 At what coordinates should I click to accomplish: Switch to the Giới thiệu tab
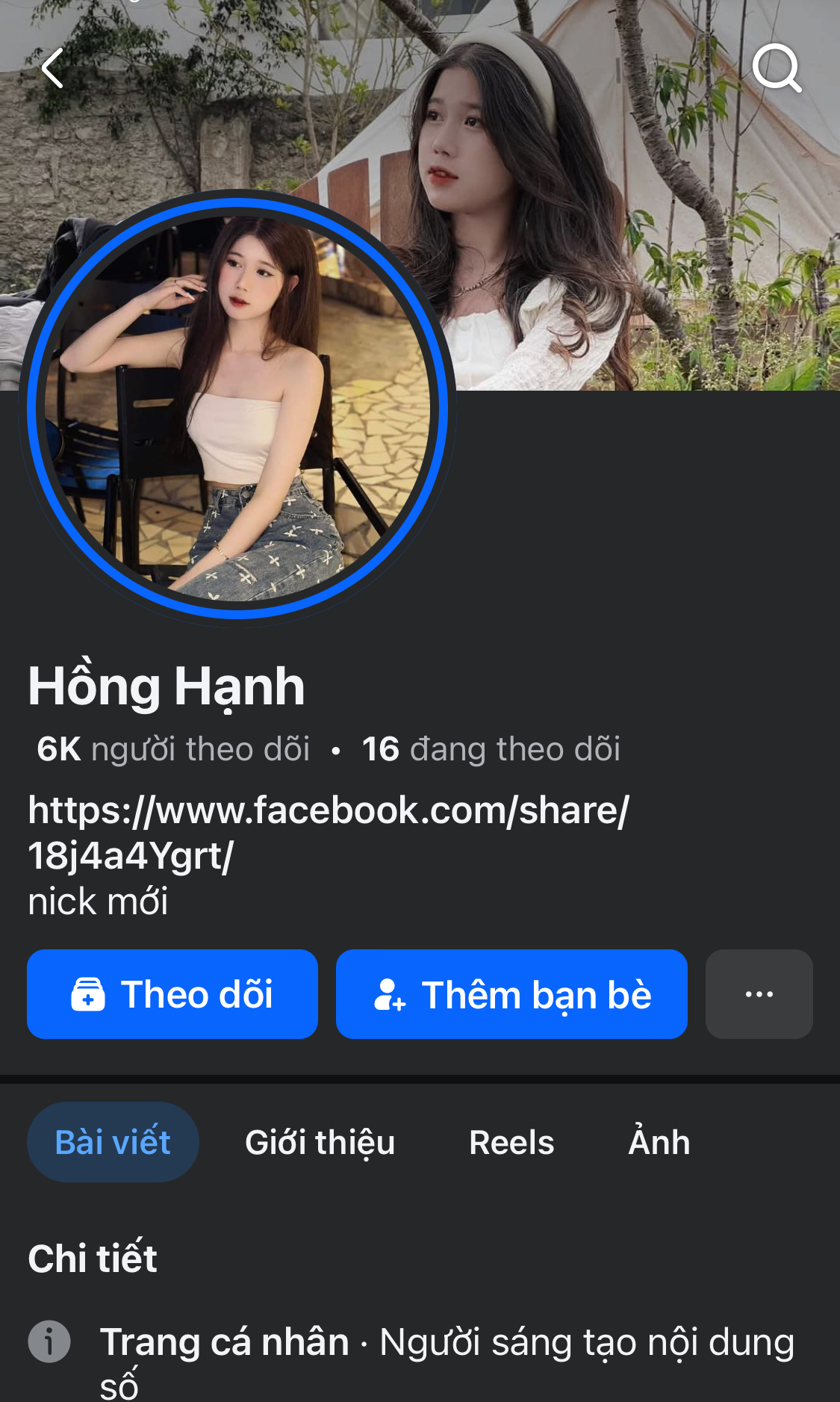point(320,1142)
